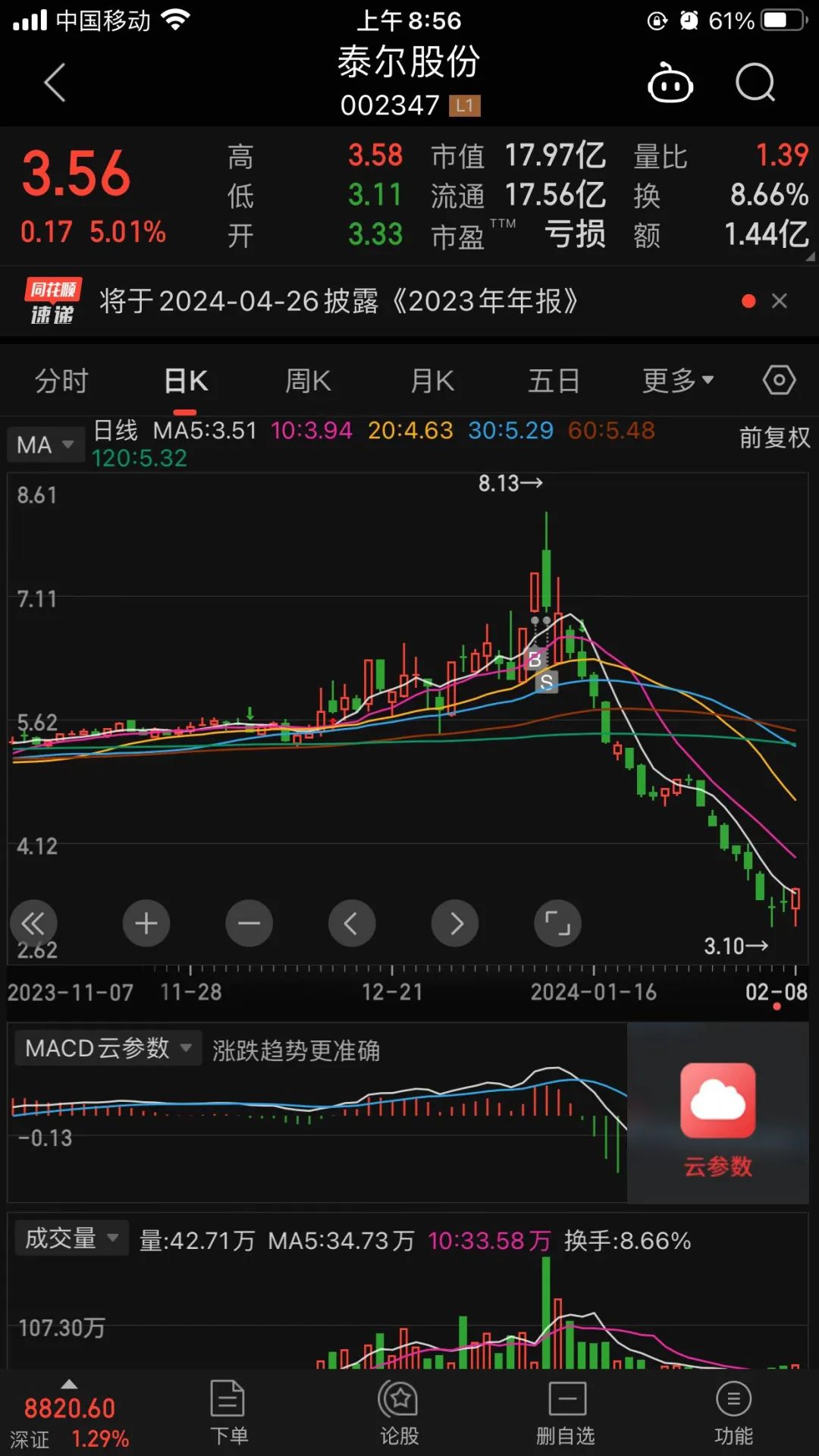This screenshot has width=819, height=1456.
Task: Zoom out the K-line with minus button
Action: (x=249, y=923)
